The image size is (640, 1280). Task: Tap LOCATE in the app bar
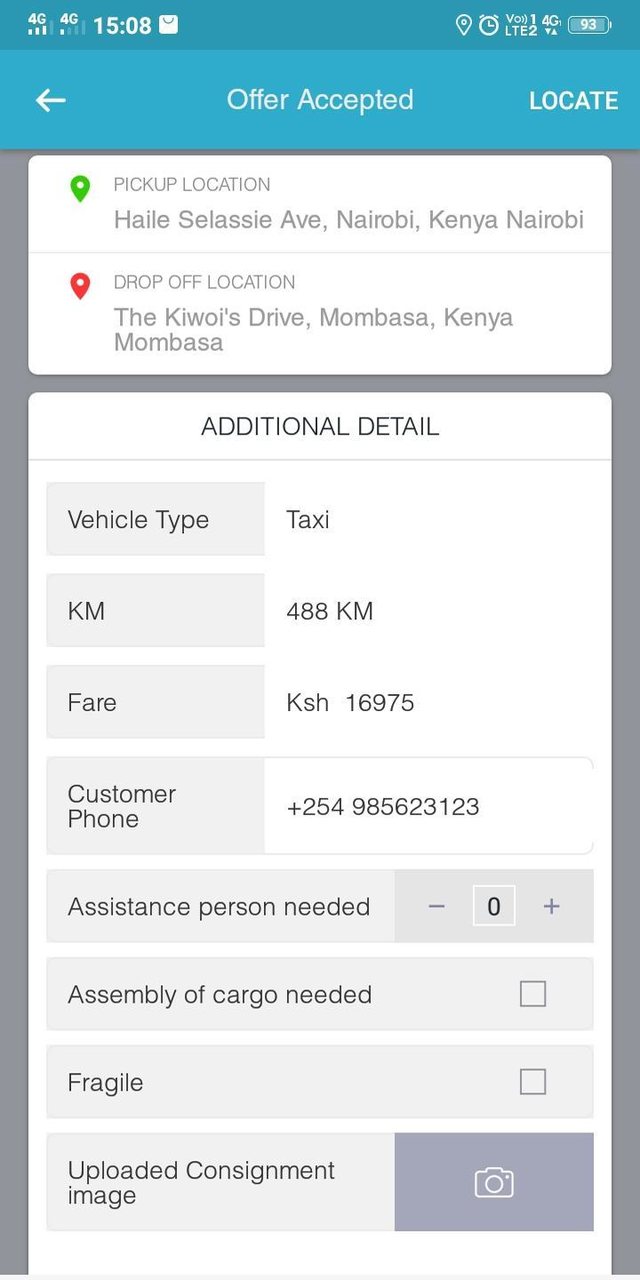573,101
